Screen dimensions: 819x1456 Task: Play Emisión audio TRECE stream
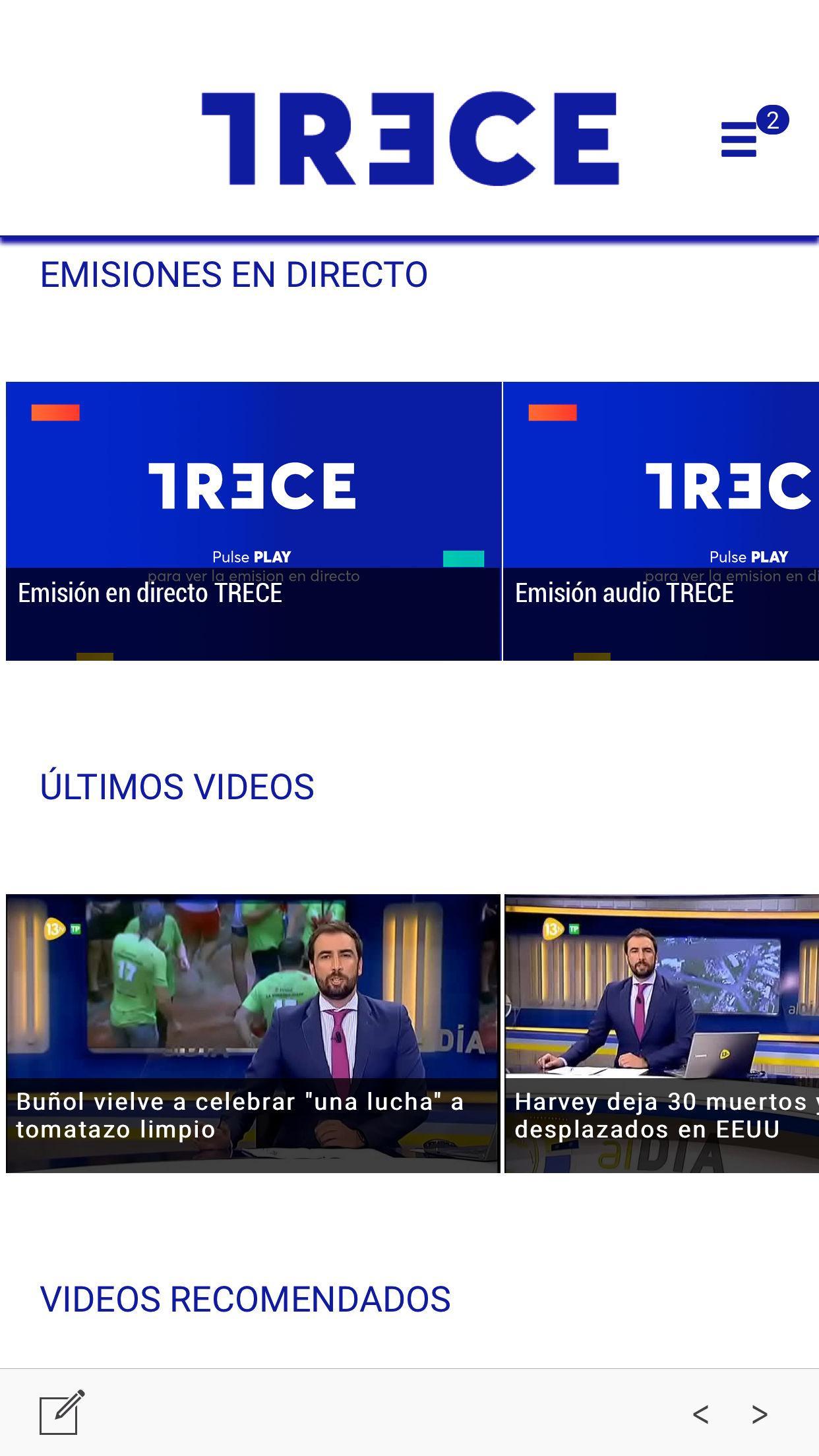[661, 521]
